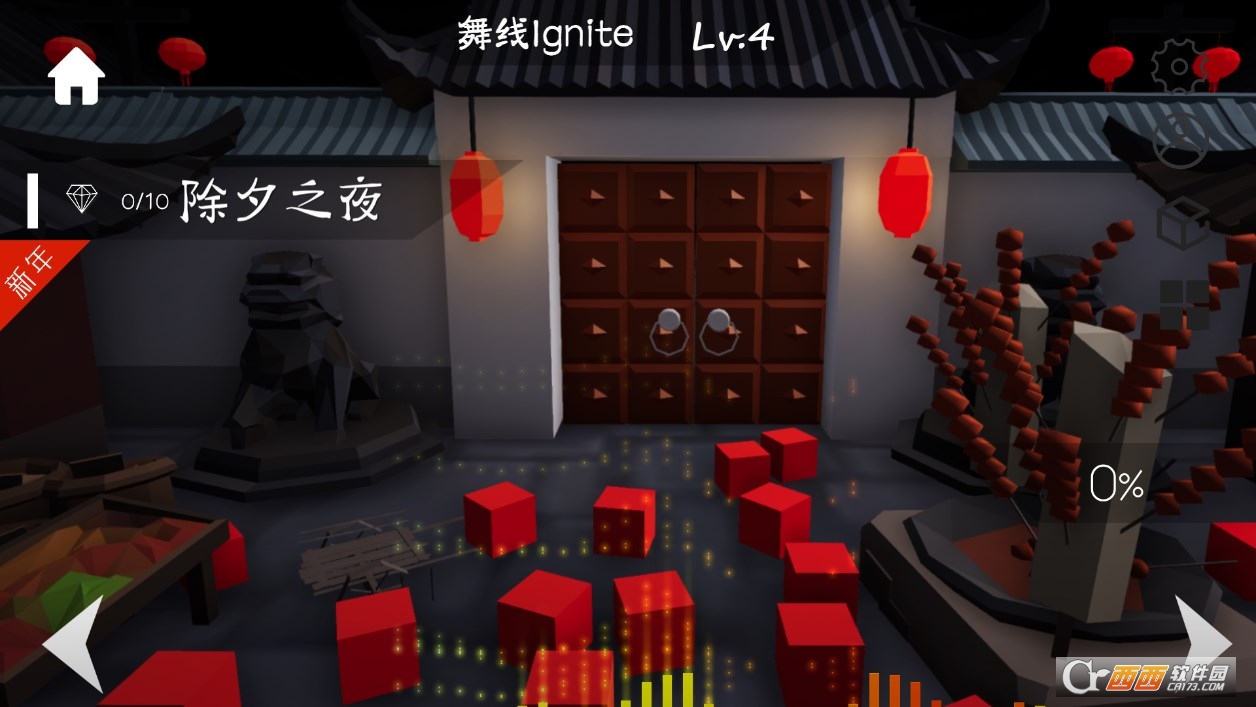Open the level grid view
The height and width of the screenshot is (707, 1256).
coord(1184,304)
